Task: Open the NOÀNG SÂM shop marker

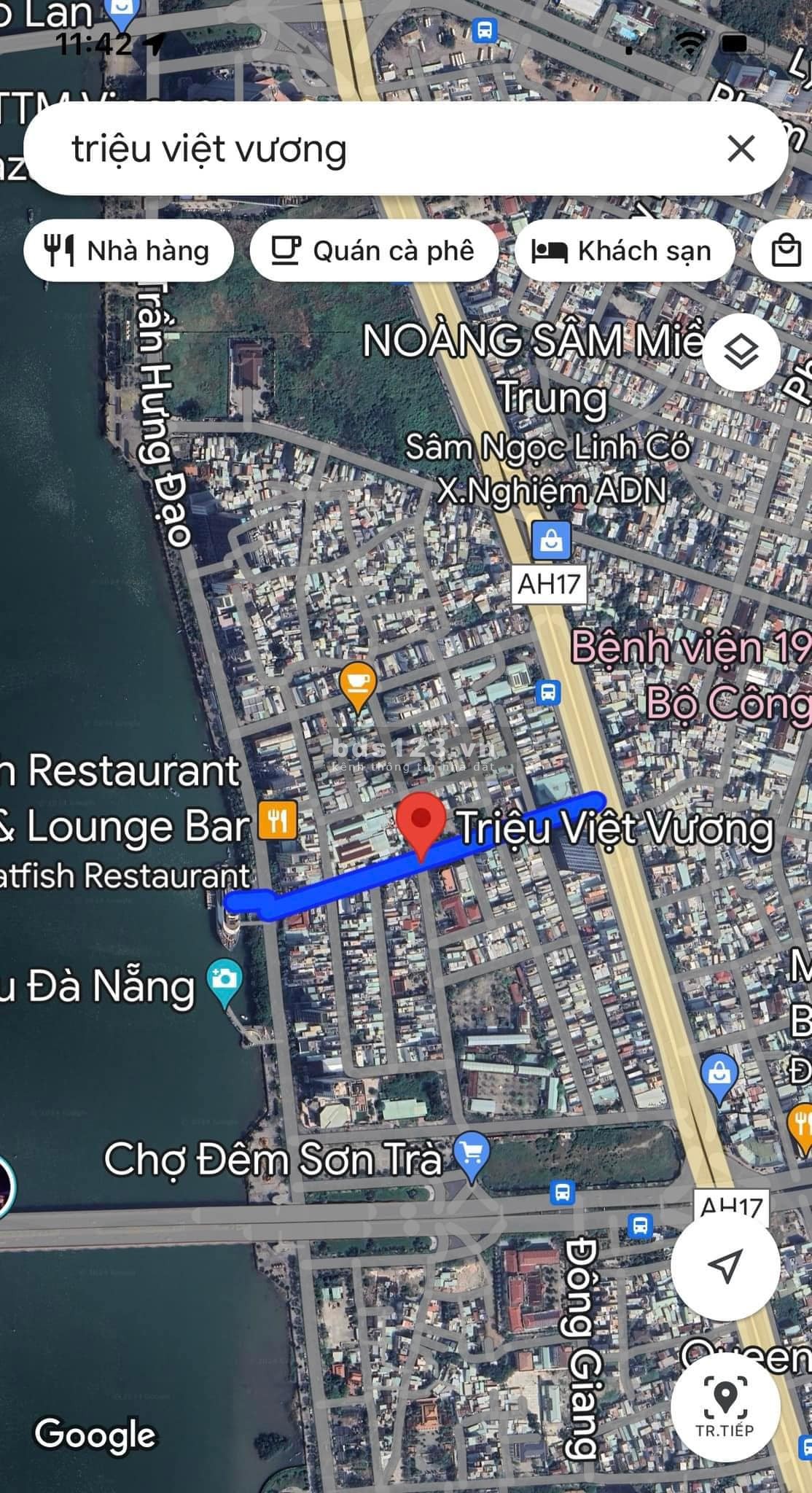Action: click(x=551, y=540)
